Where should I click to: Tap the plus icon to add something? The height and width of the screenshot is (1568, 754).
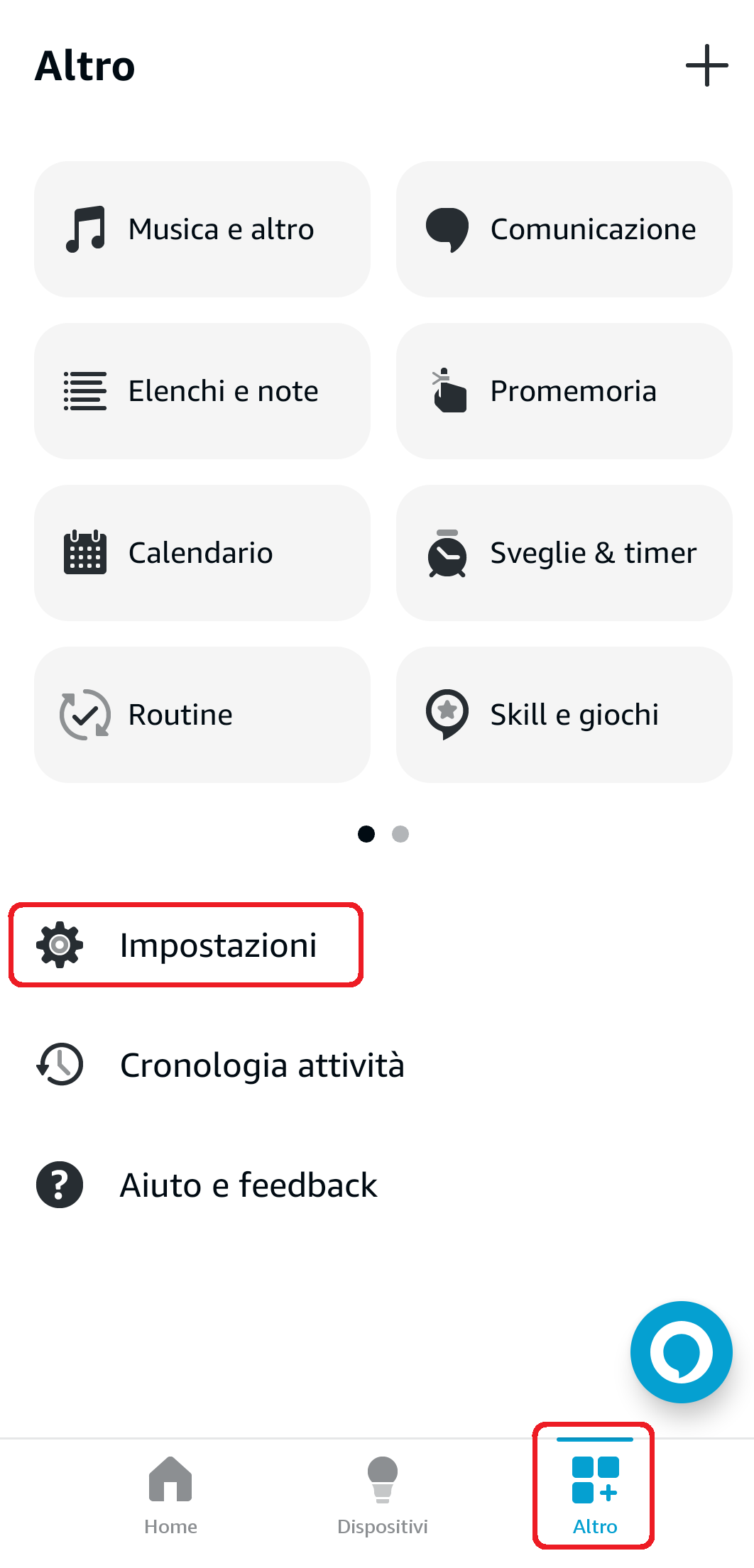(706, 65)
